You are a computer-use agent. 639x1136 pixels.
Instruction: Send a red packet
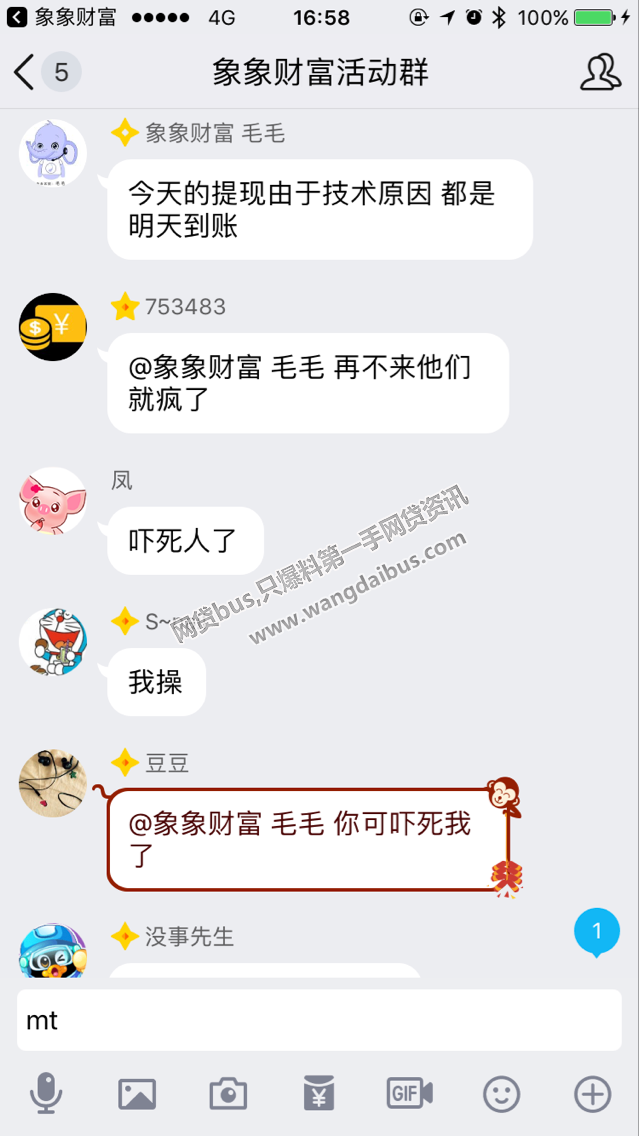(319, 1094)
